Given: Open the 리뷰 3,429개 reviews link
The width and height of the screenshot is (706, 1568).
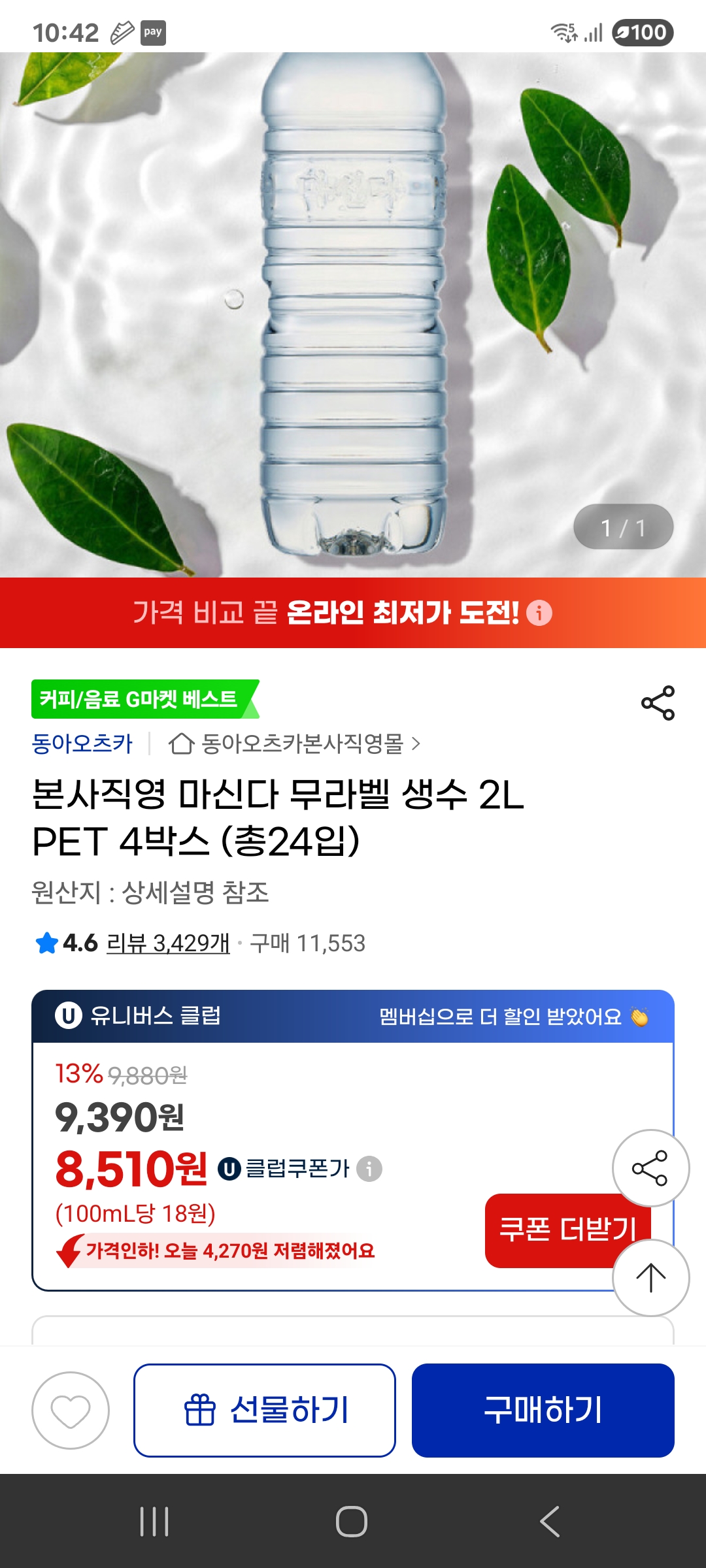Looking at the screenshot, I should click(168, 943).
